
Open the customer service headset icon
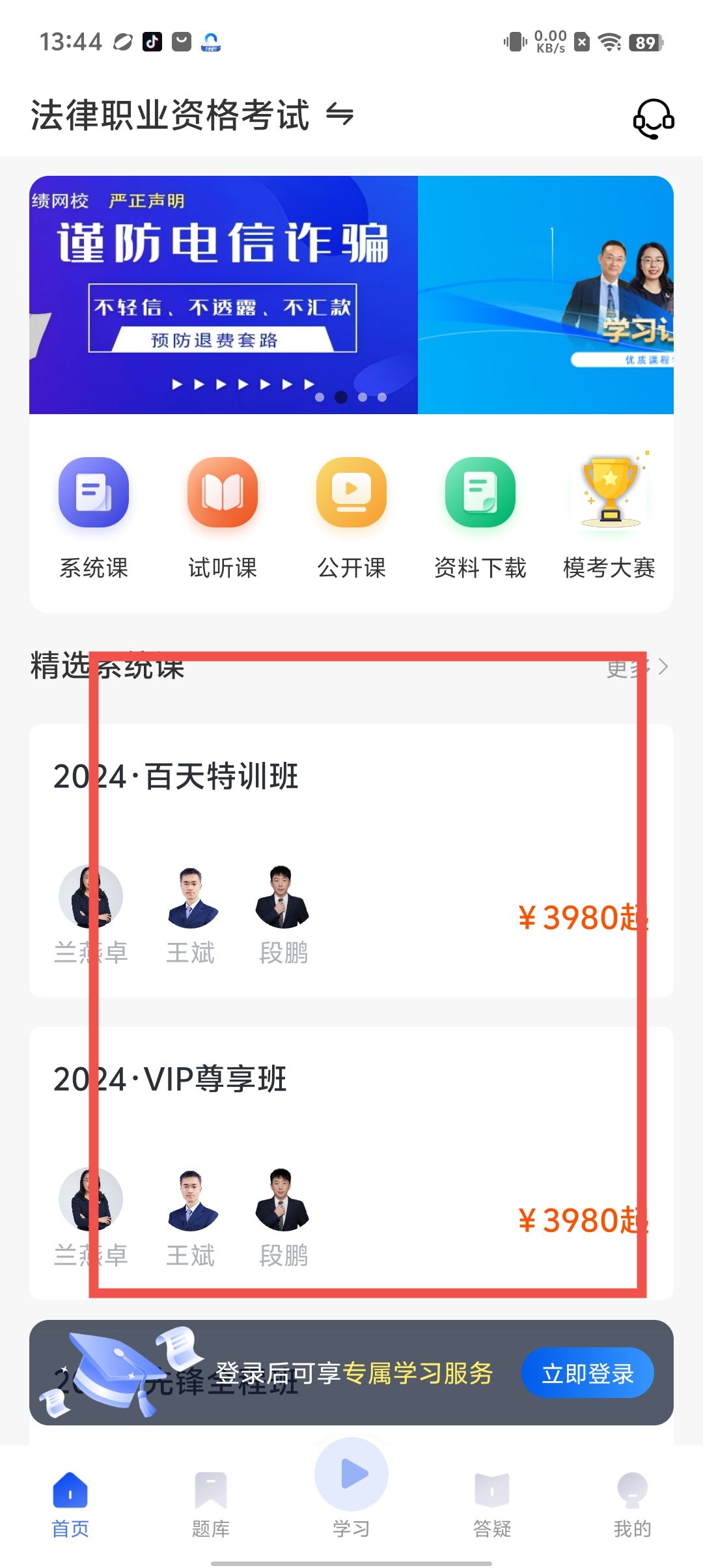(x=653, y=119)
